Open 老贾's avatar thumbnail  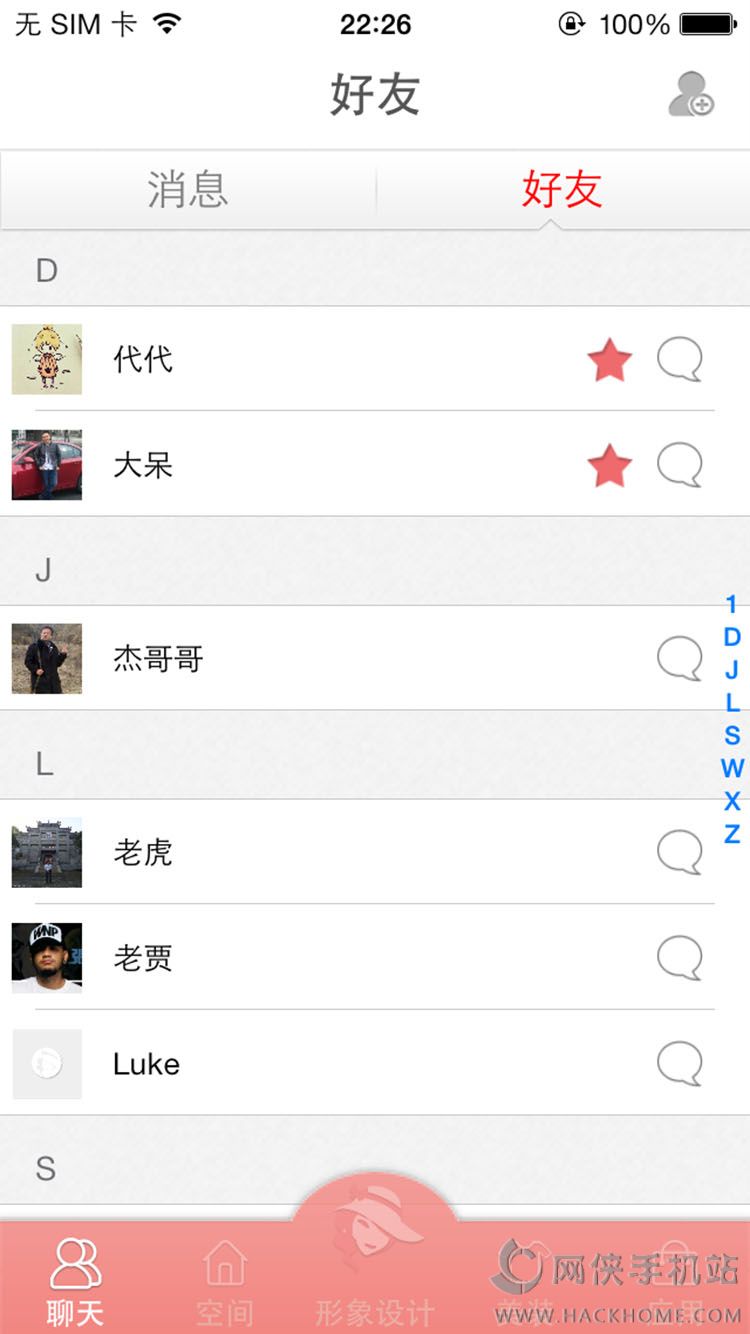point(46,958)
